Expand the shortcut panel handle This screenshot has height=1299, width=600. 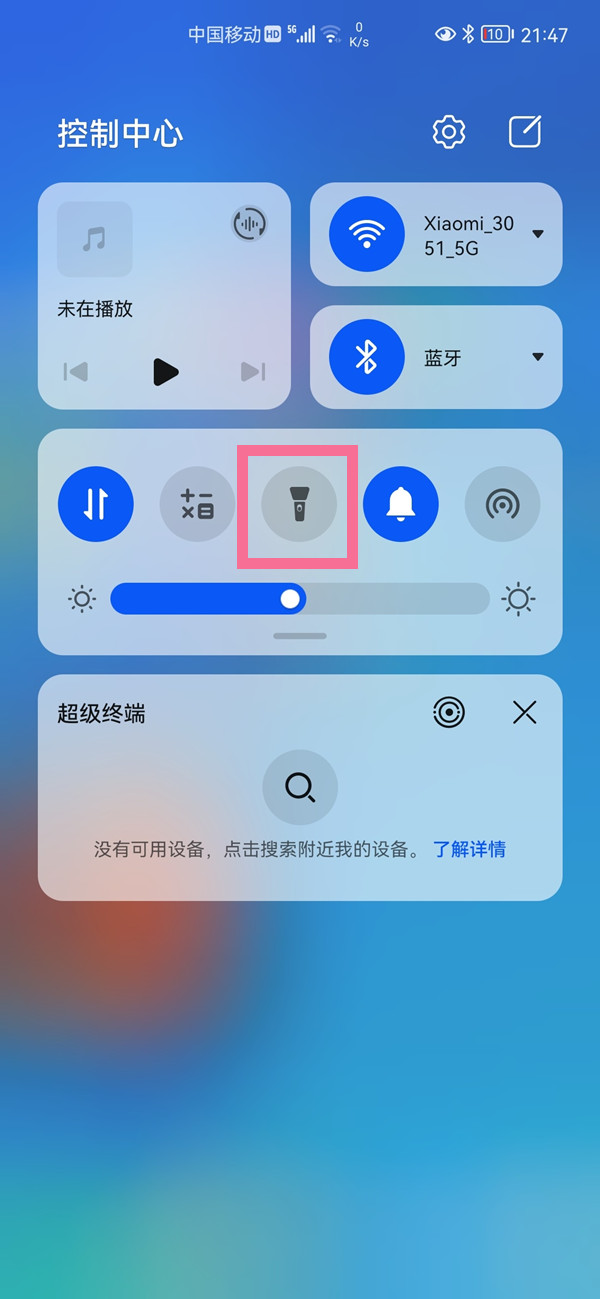coord(300,636)
